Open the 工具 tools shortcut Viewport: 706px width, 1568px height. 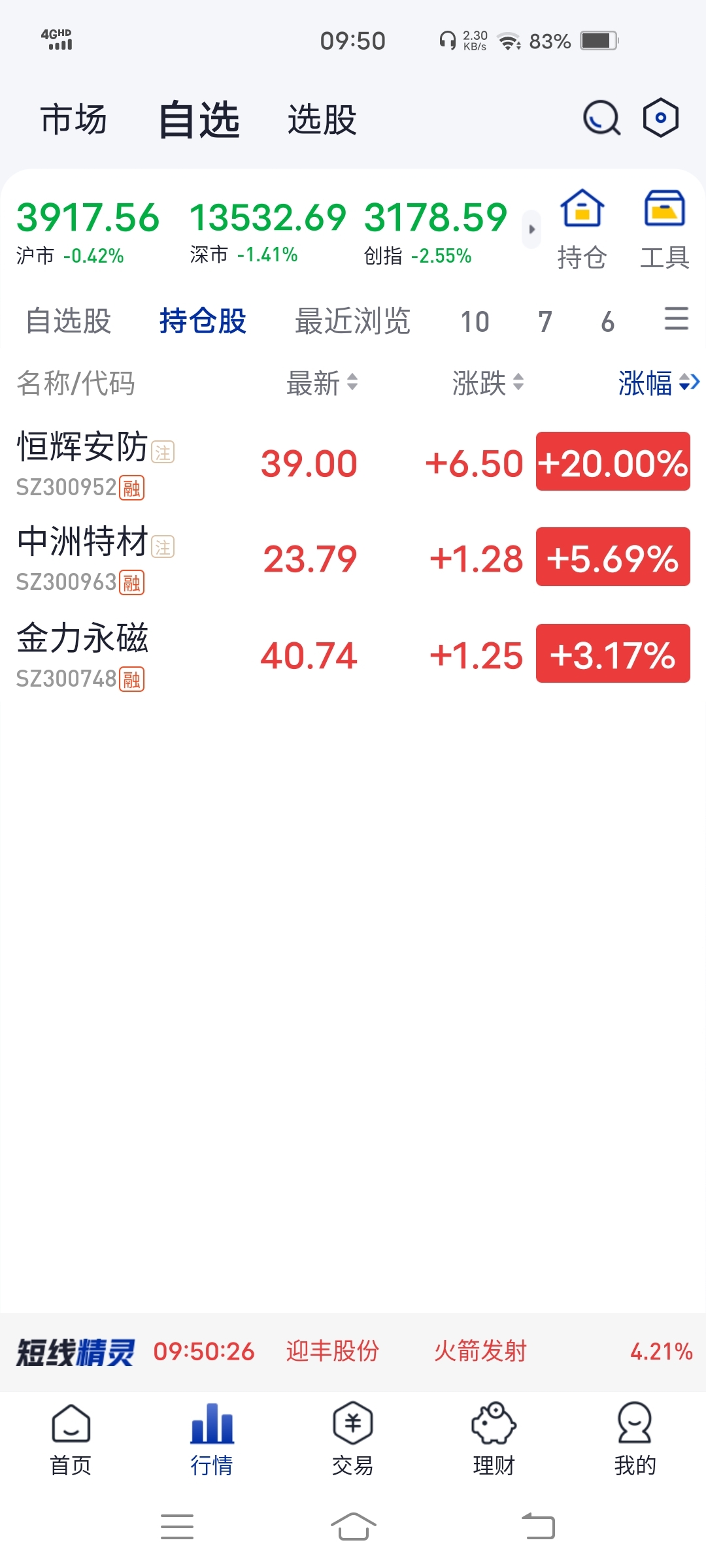click(664, 229)
